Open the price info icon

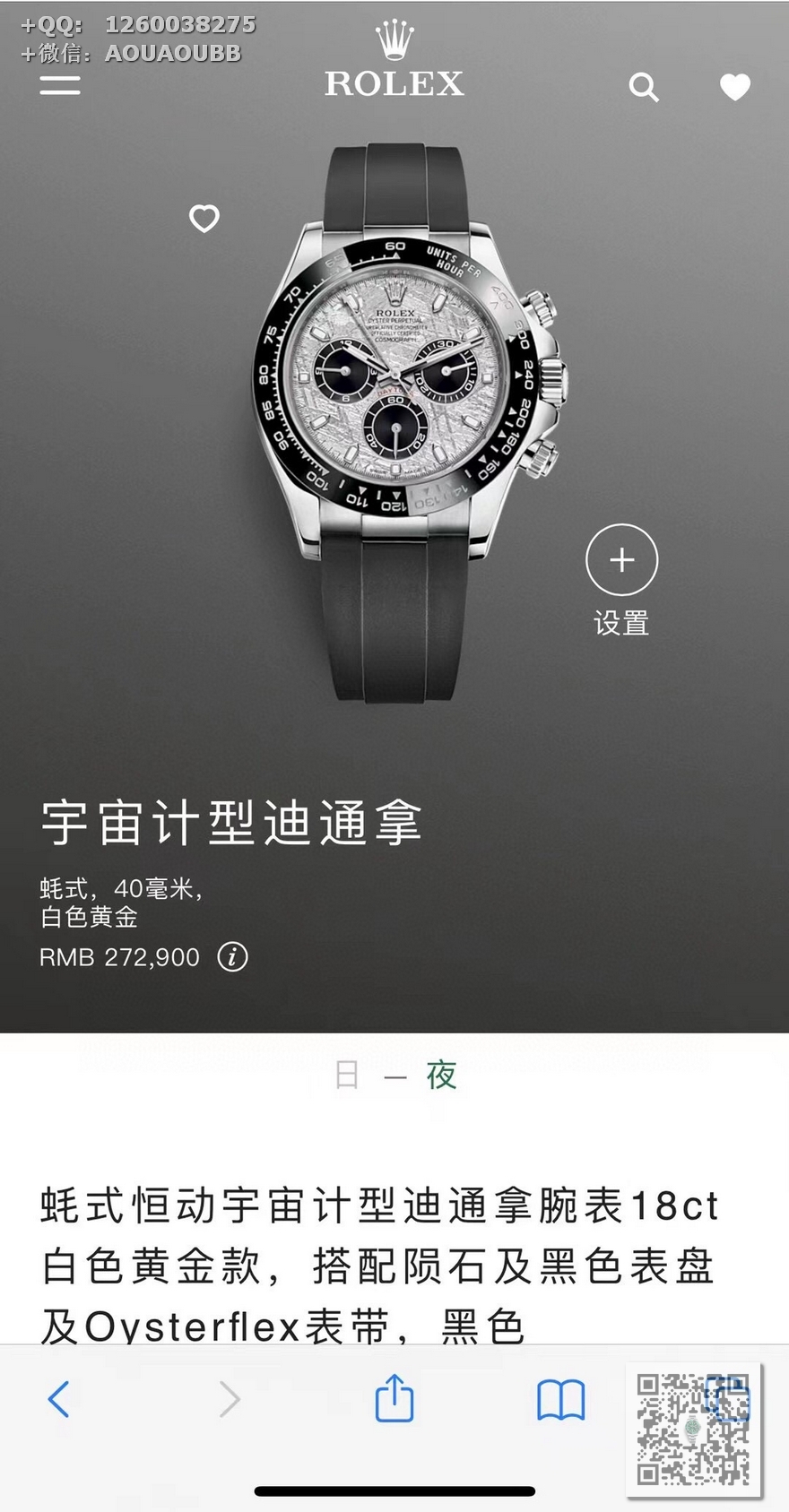click(232, 957)
